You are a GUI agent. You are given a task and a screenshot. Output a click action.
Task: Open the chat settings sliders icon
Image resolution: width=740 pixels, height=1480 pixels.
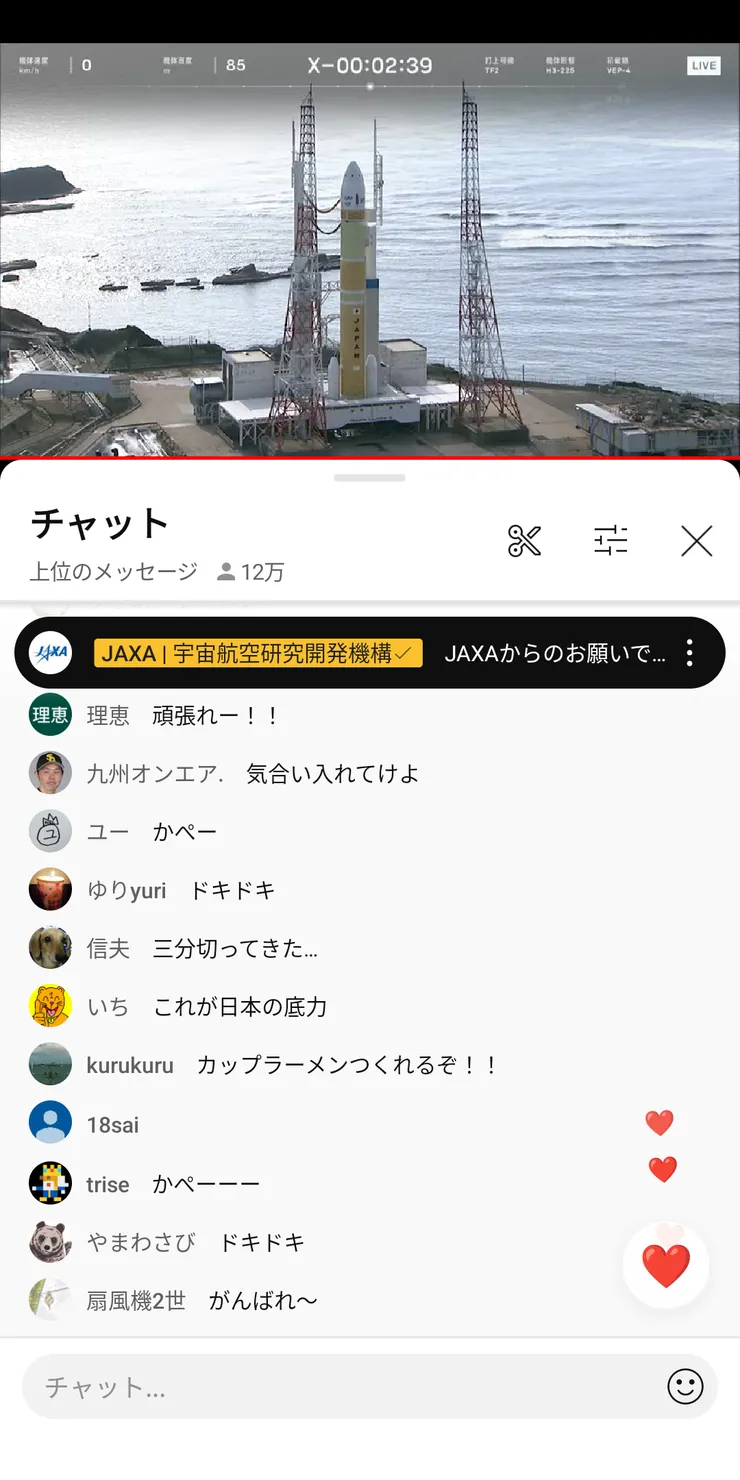[610, 540]
